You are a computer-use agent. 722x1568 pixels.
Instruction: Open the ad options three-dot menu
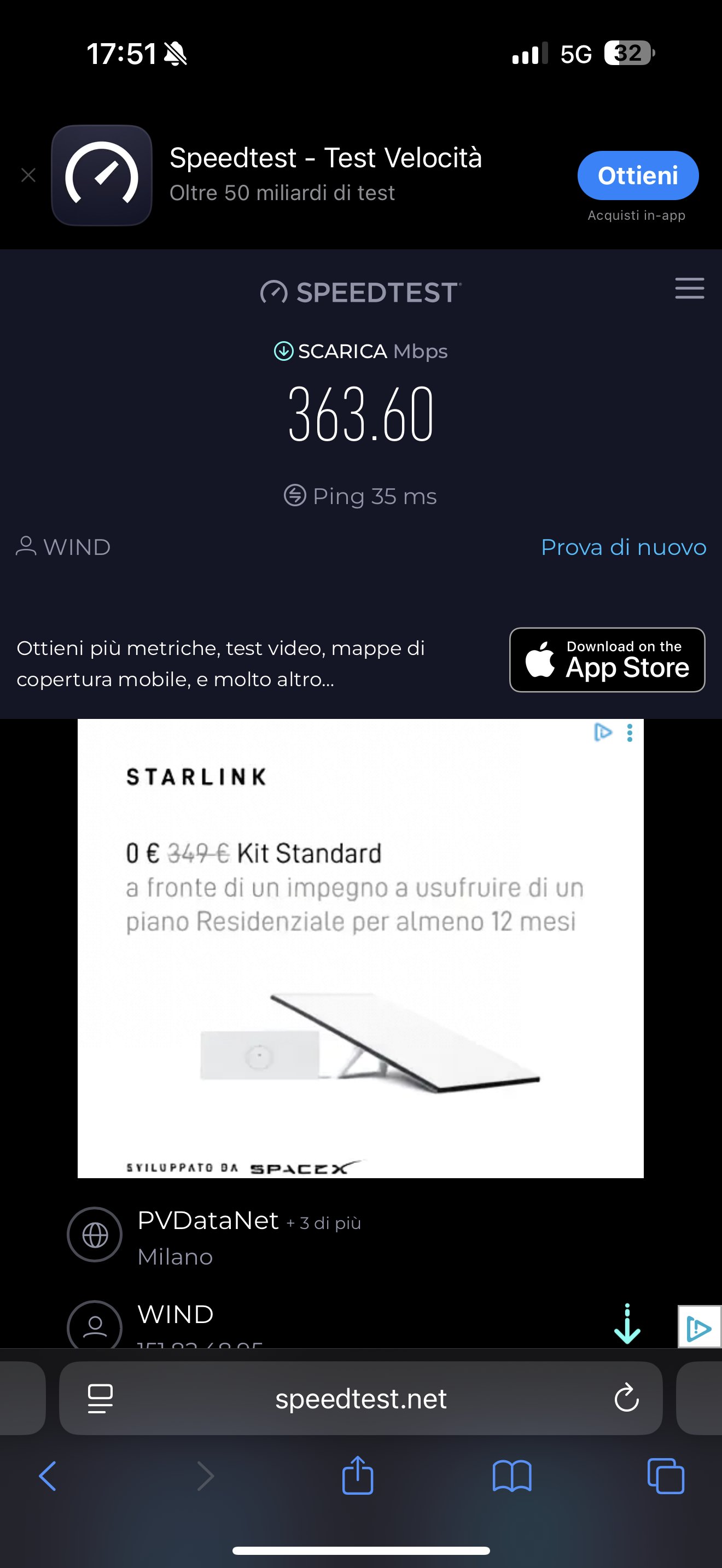(x=630, y=733)
